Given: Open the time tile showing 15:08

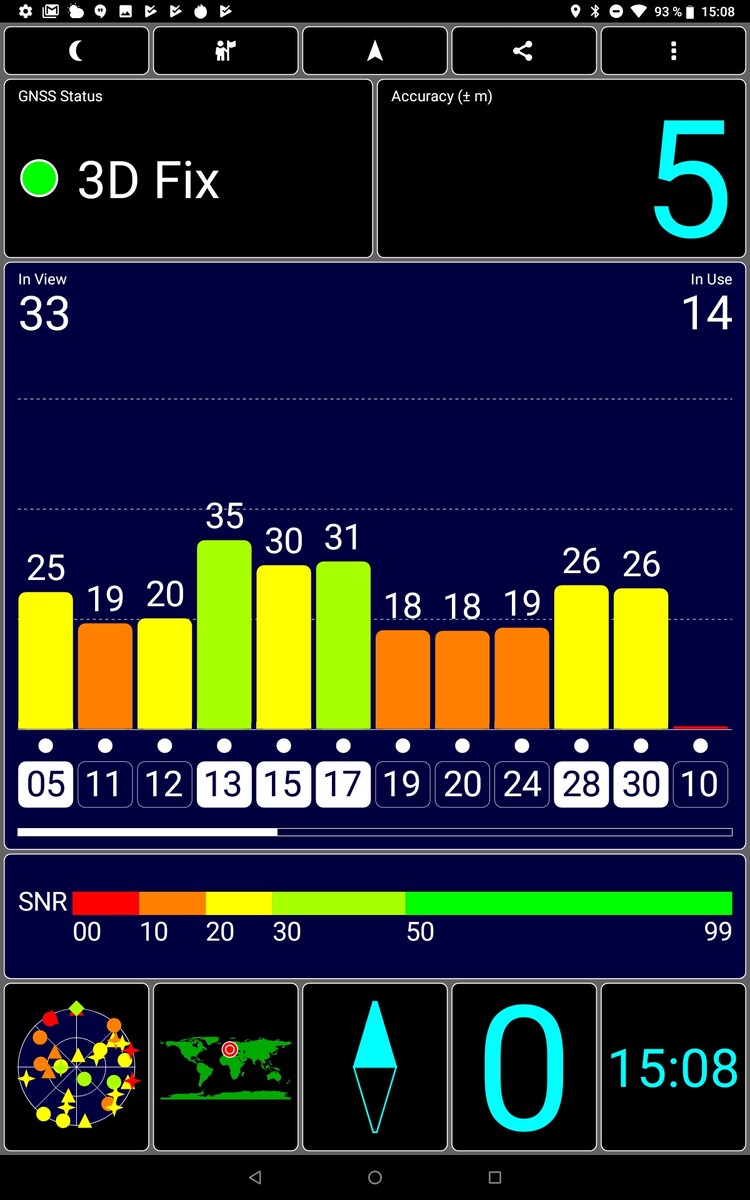Looking at the screenshot, I should [x=673, y=1067].
